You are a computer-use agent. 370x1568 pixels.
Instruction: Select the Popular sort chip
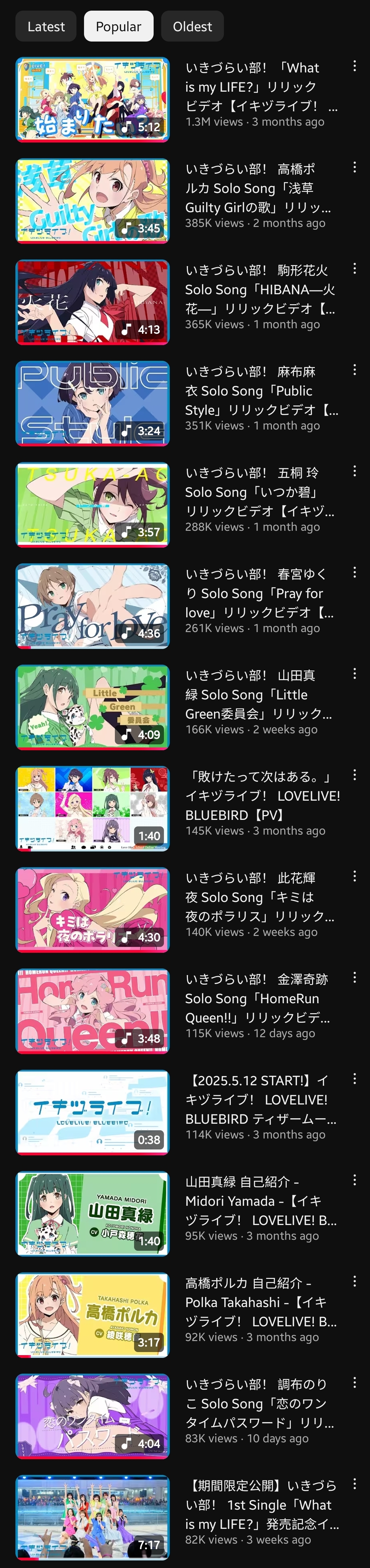(x=118, y=26)
